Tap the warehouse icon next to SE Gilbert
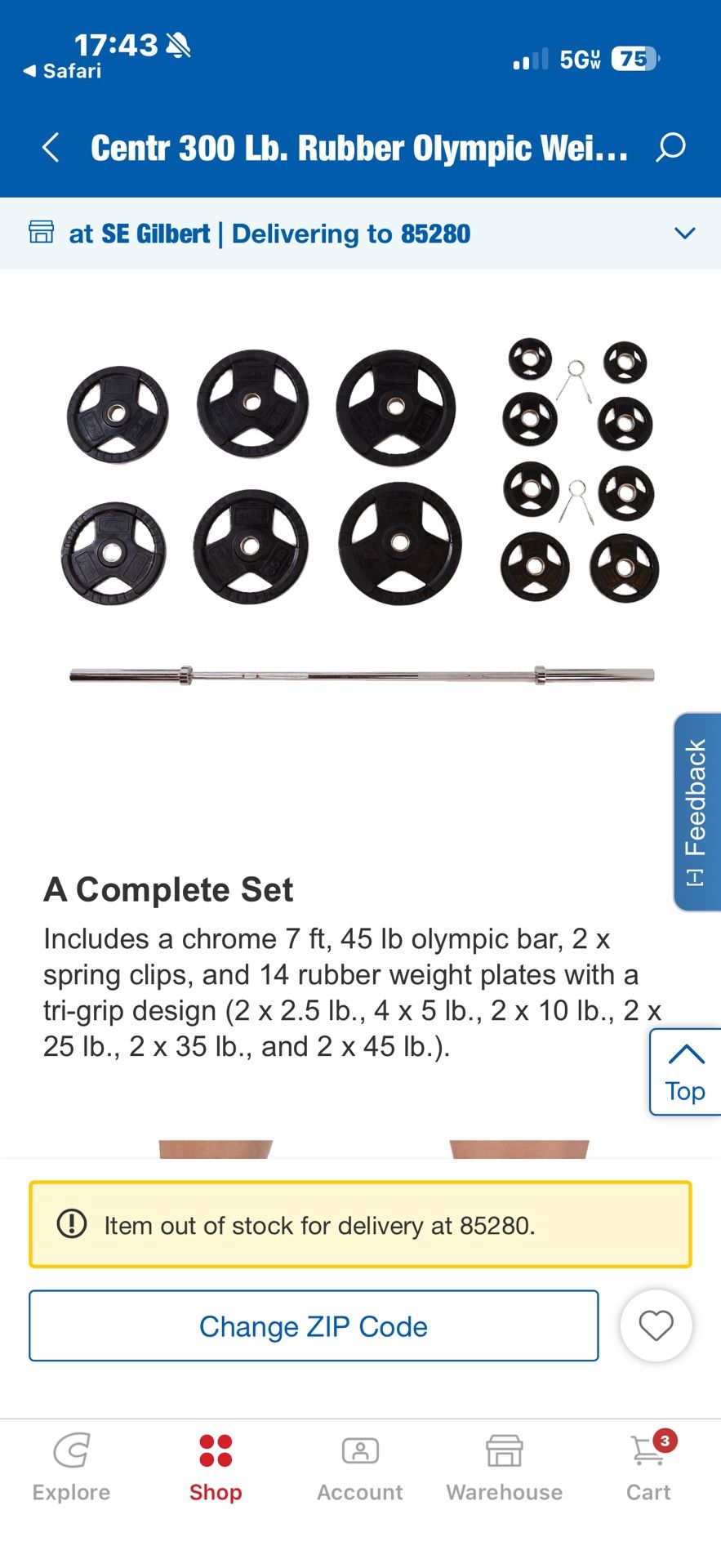 pos(41,233)
